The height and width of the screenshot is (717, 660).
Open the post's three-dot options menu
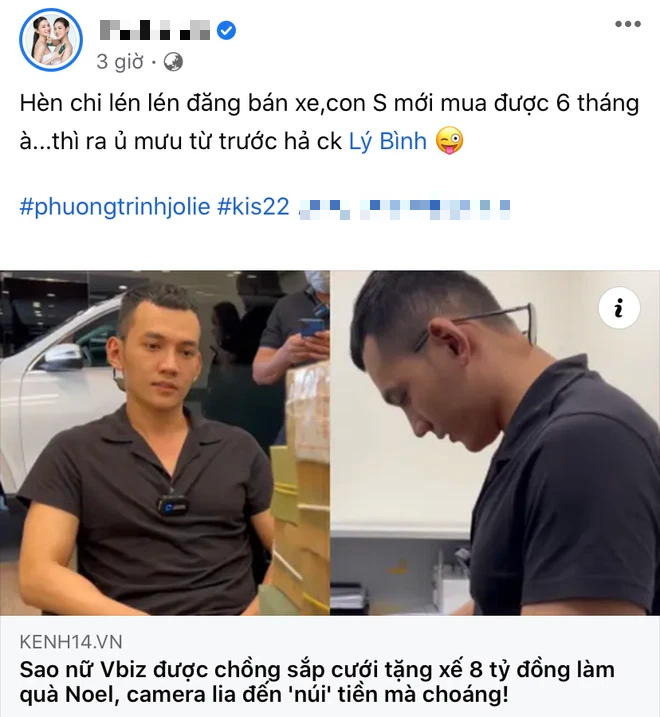pyautogui.click(x=625, y=25)
